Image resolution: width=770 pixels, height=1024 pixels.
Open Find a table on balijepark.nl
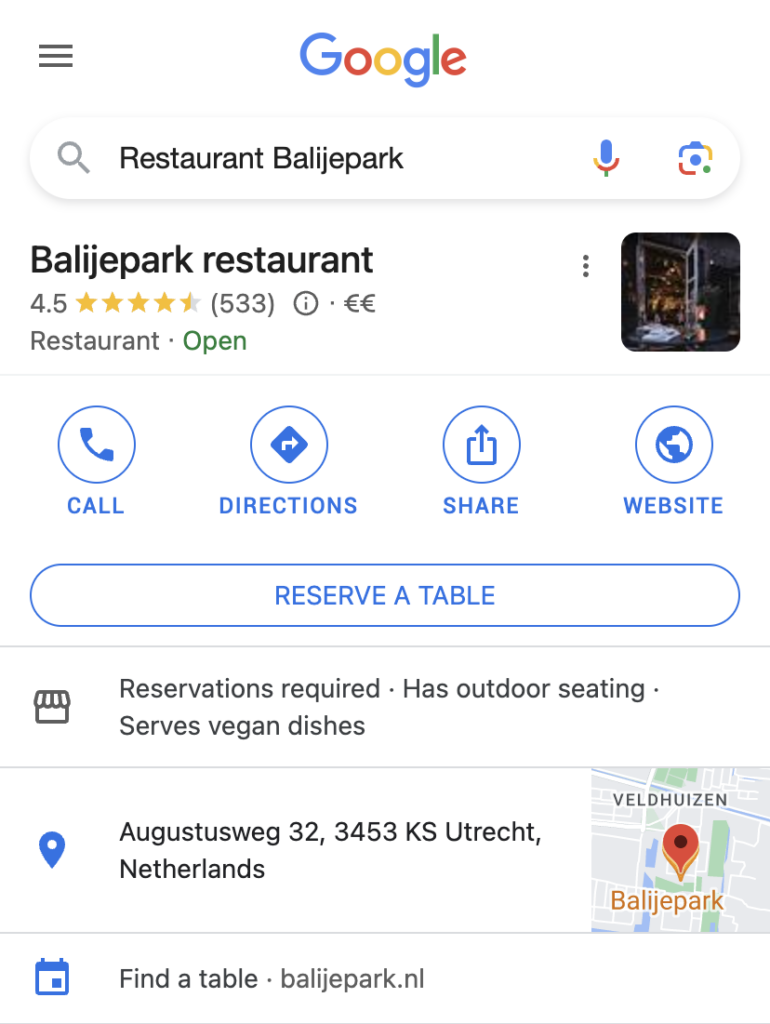[x=272, y=978]
